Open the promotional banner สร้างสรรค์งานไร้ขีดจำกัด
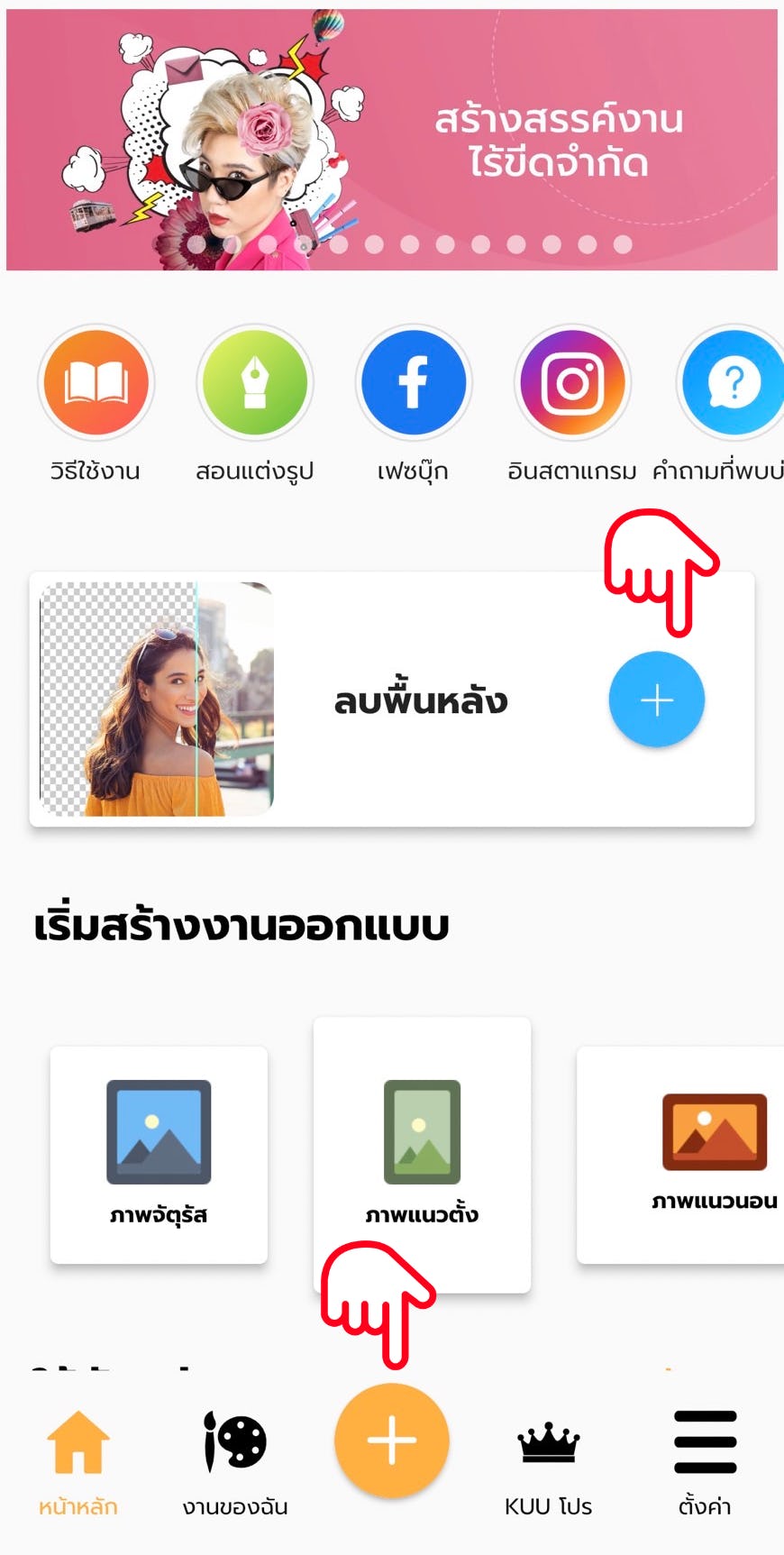This screenshot has width=784, height=1555. tap(392, 140)
